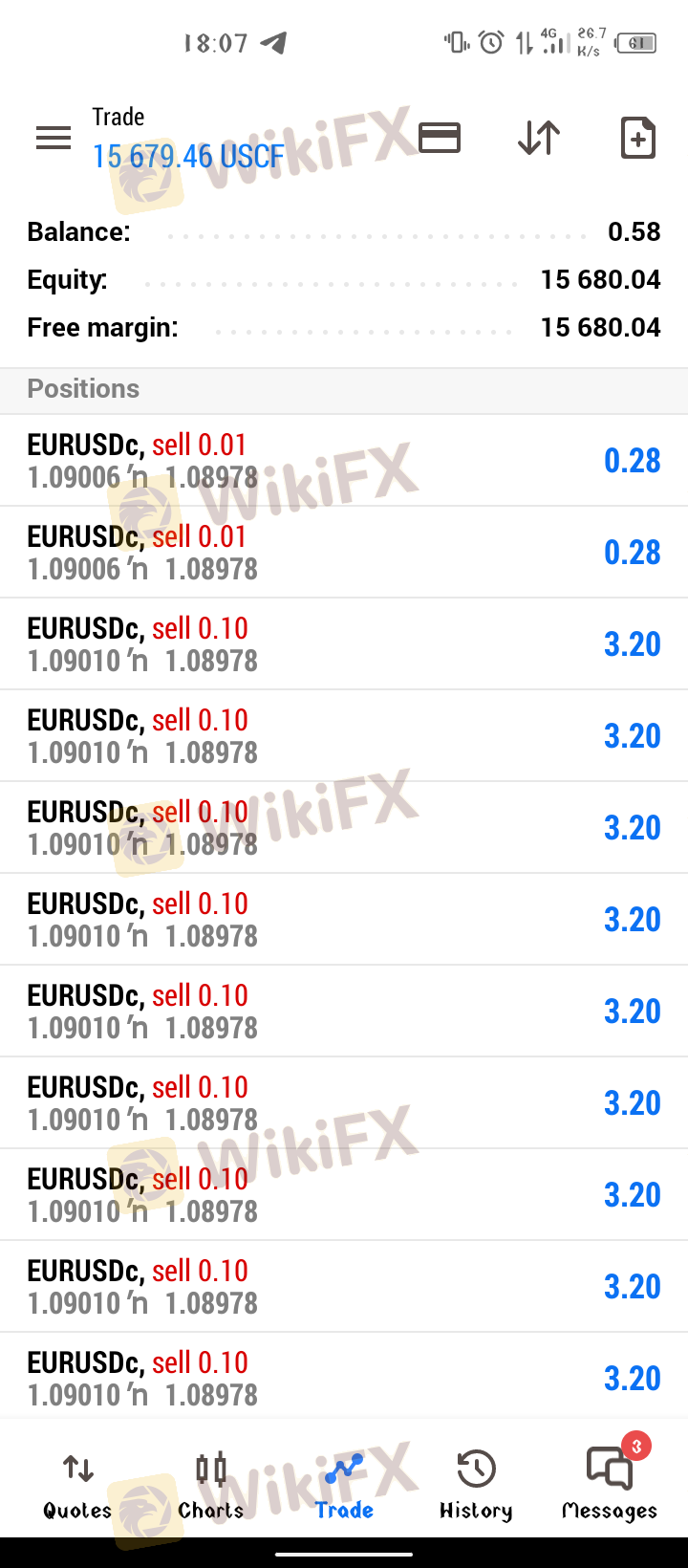Switch to the Quotes tab
The image size is (688, 1568).
coord(77,1487)
